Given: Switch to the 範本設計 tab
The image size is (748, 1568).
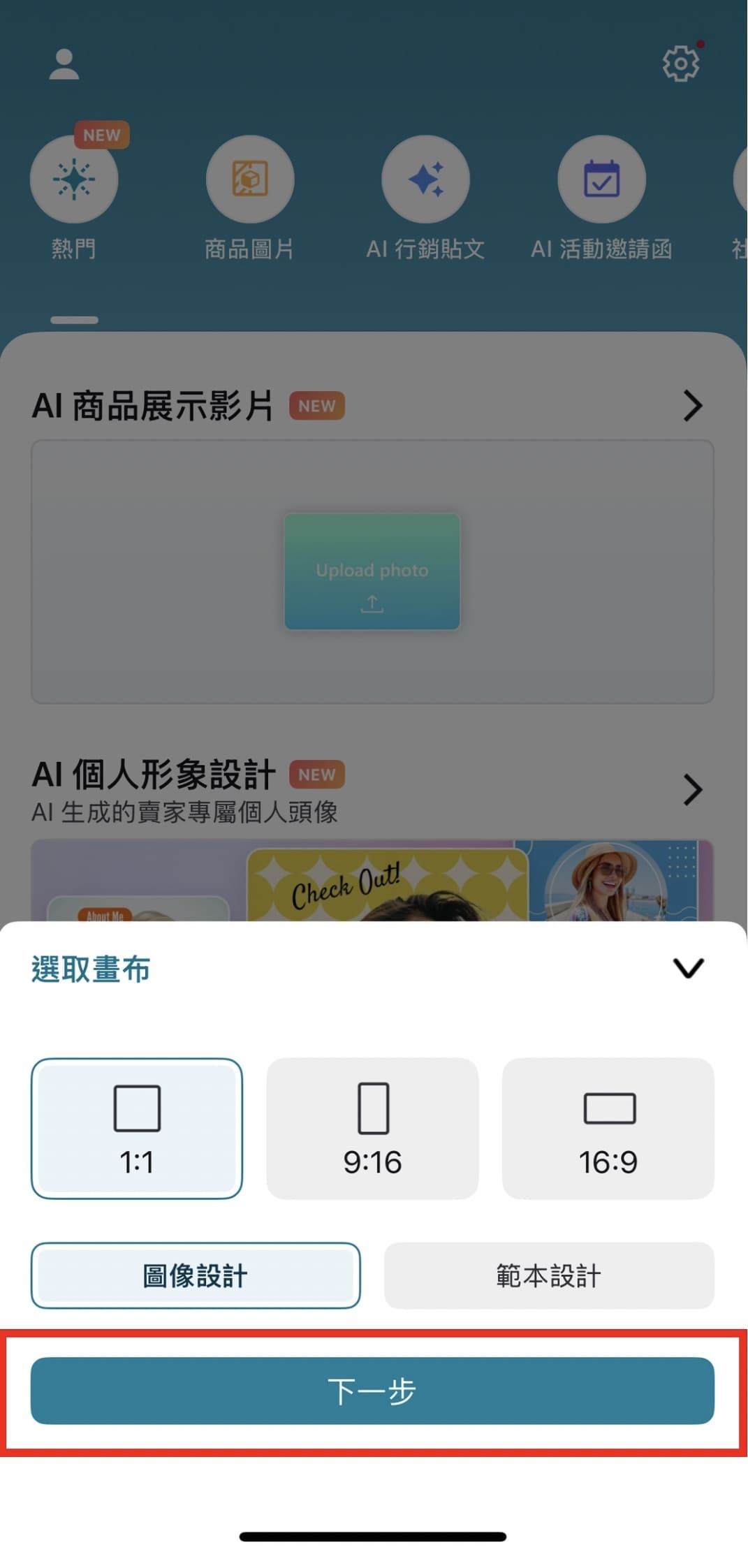Looking at the screenshot, I should 549,1275.
